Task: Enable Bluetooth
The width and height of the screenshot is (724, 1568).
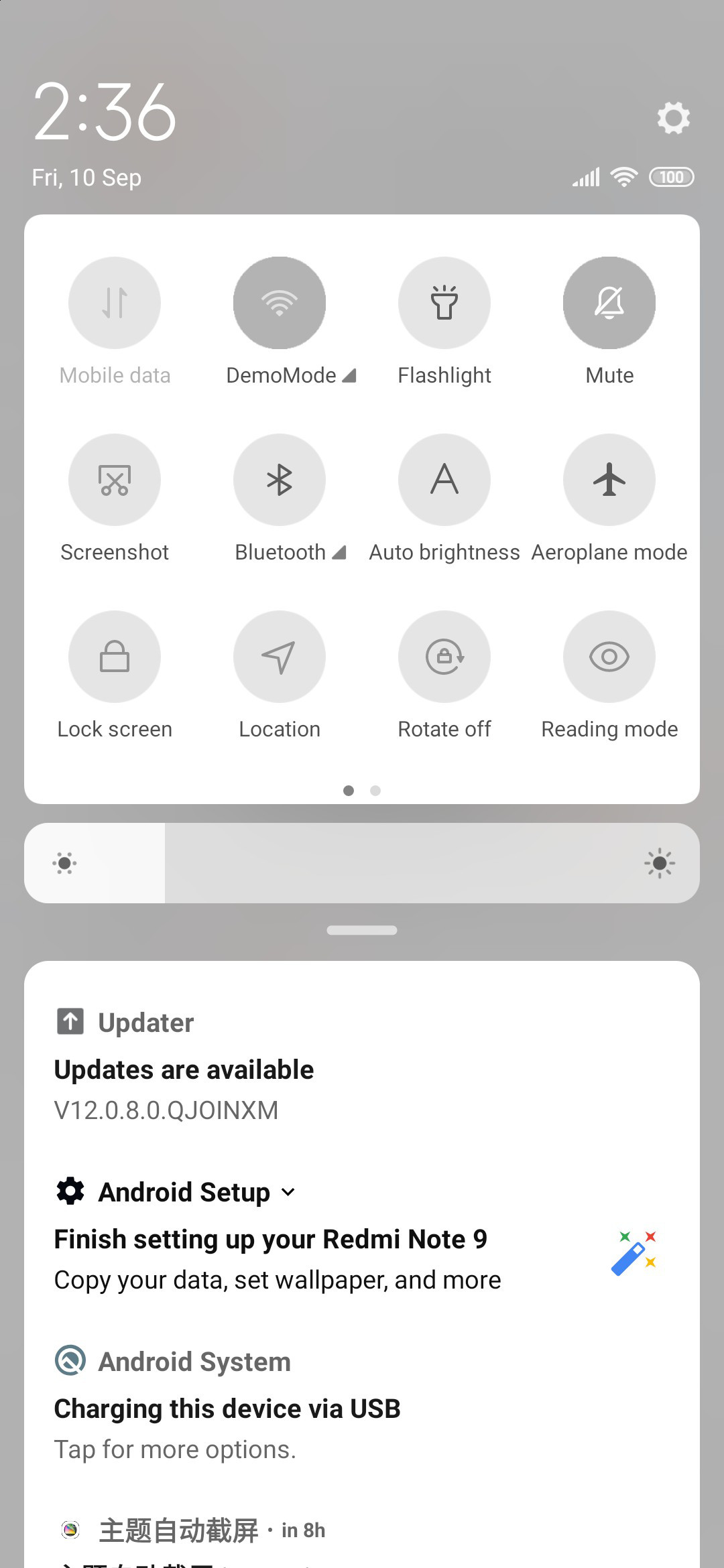Action: [x=280, y=480]
